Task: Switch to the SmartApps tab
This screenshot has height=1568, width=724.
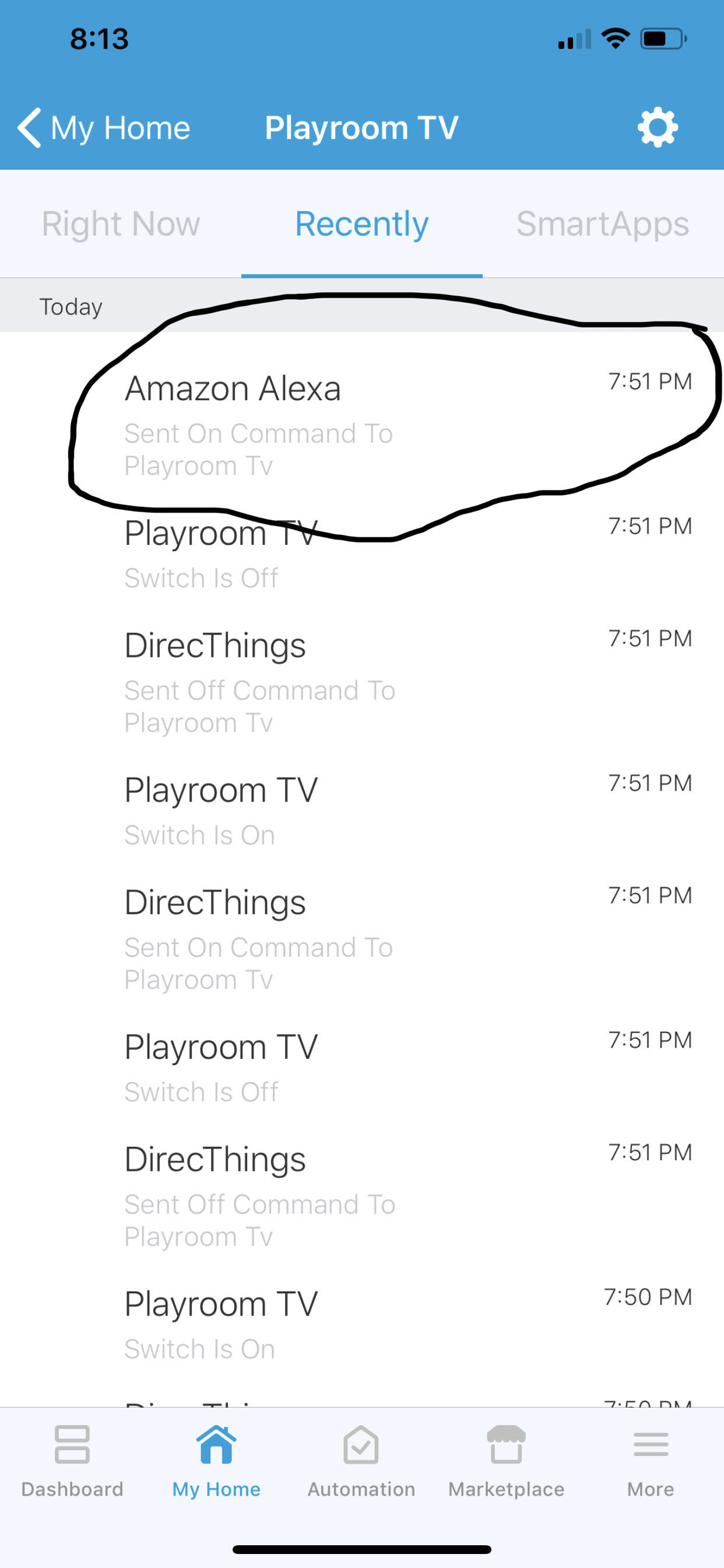Action: tap(602, 223)
